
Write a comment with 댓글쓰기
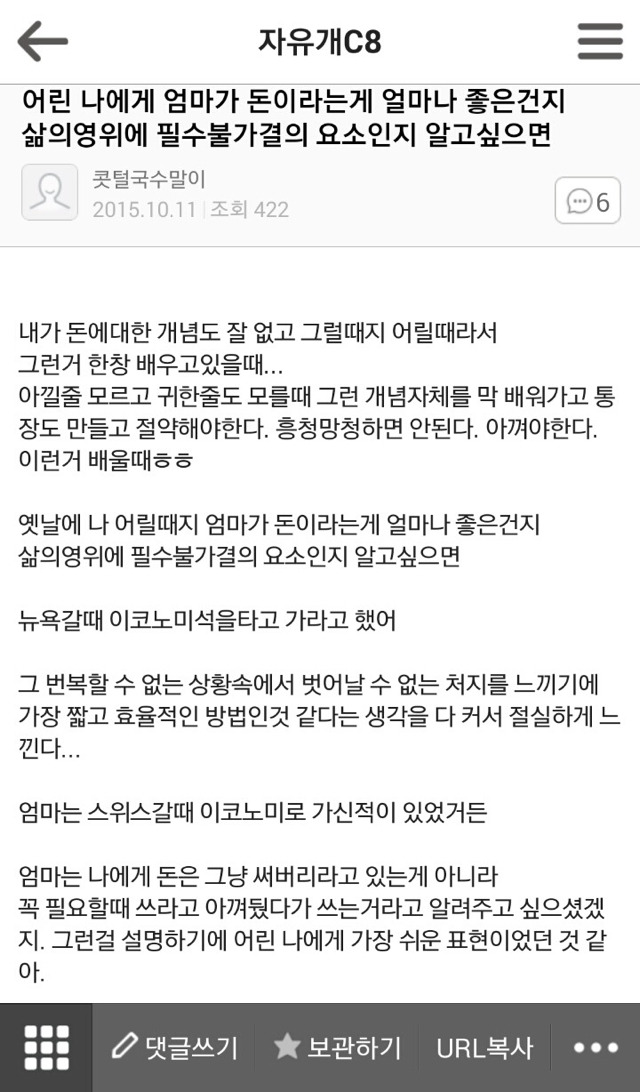pos(176,1048)
